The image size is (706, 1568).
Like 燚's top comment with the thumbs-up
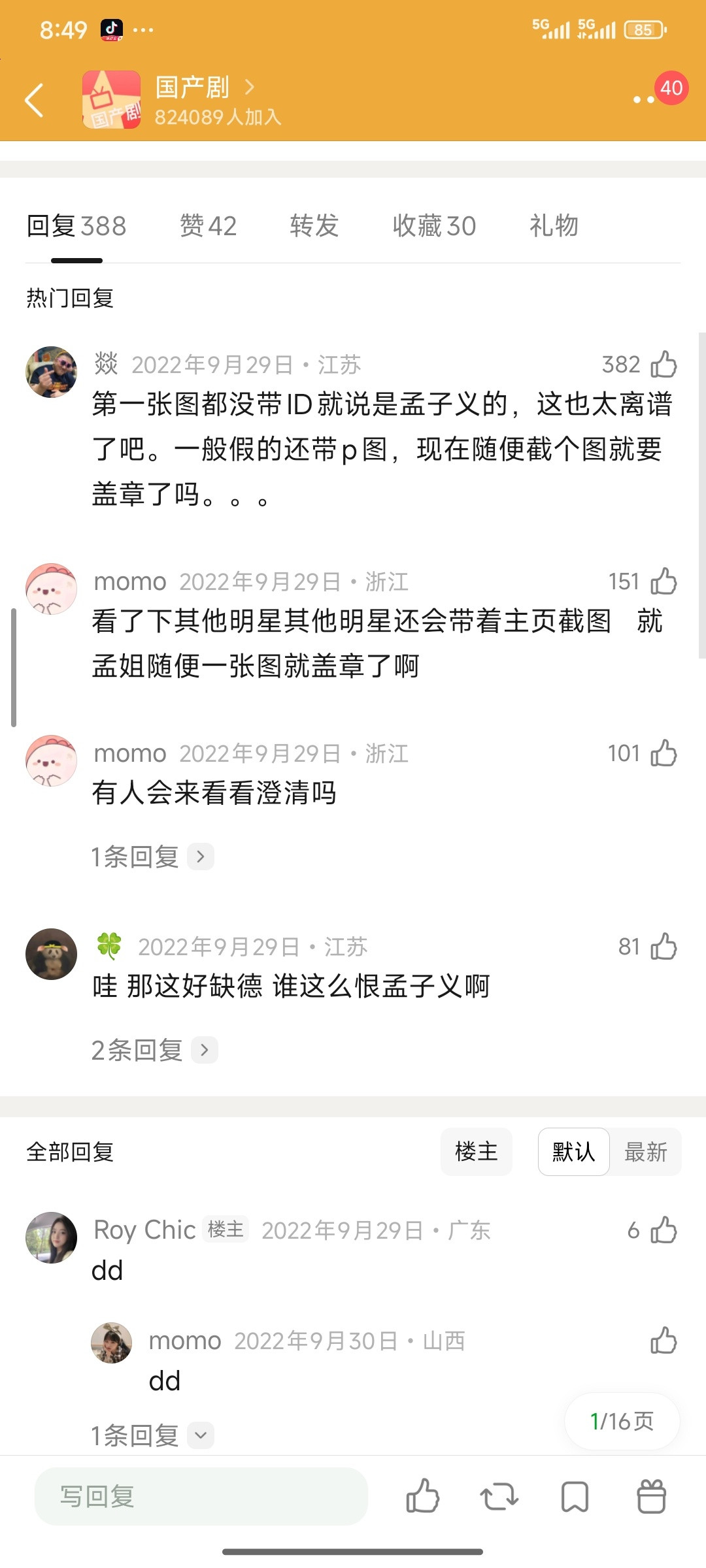tap(665, 364)
